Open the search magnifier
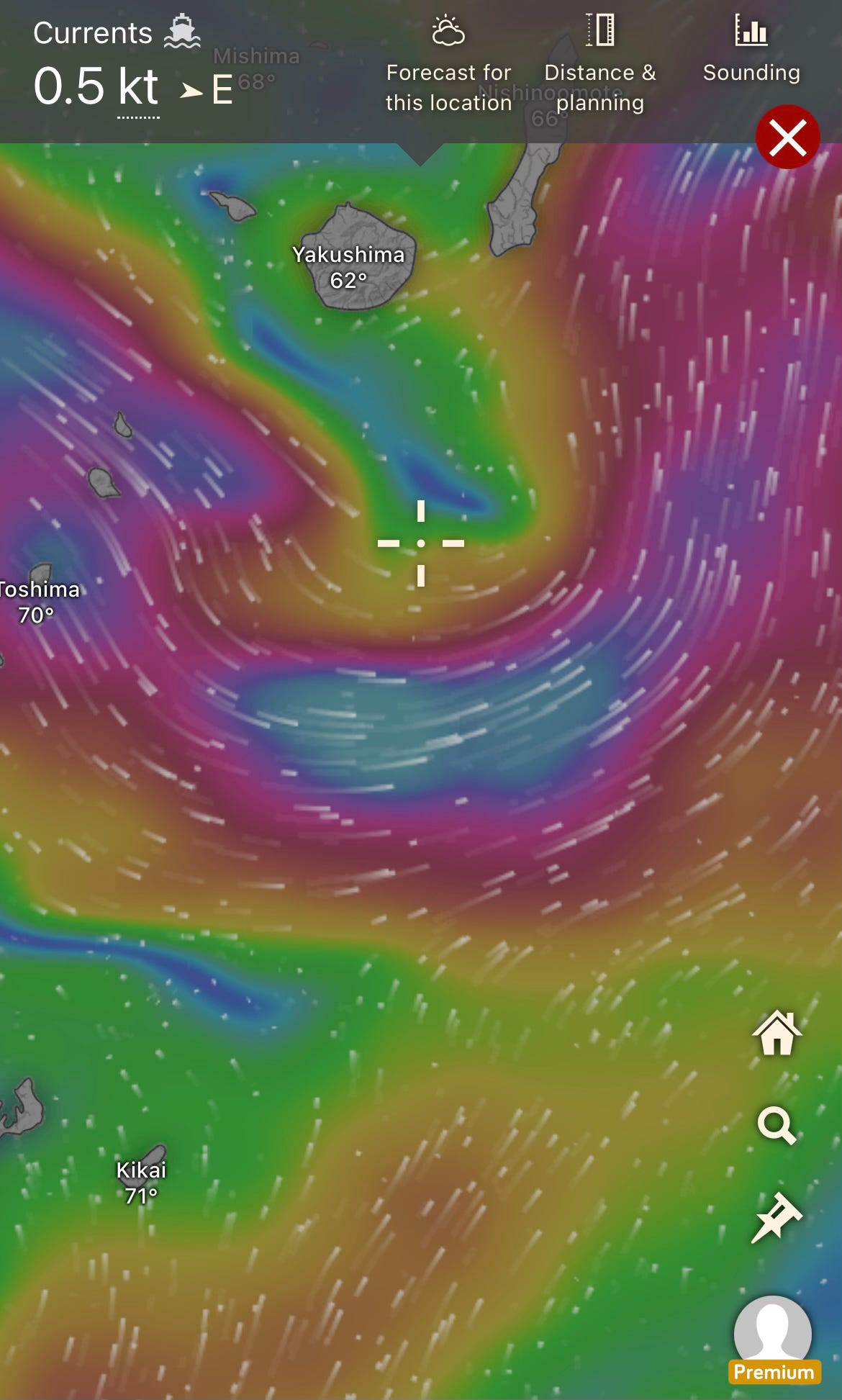Viewport: 842px width, 1400px height. pos(777,1125)
